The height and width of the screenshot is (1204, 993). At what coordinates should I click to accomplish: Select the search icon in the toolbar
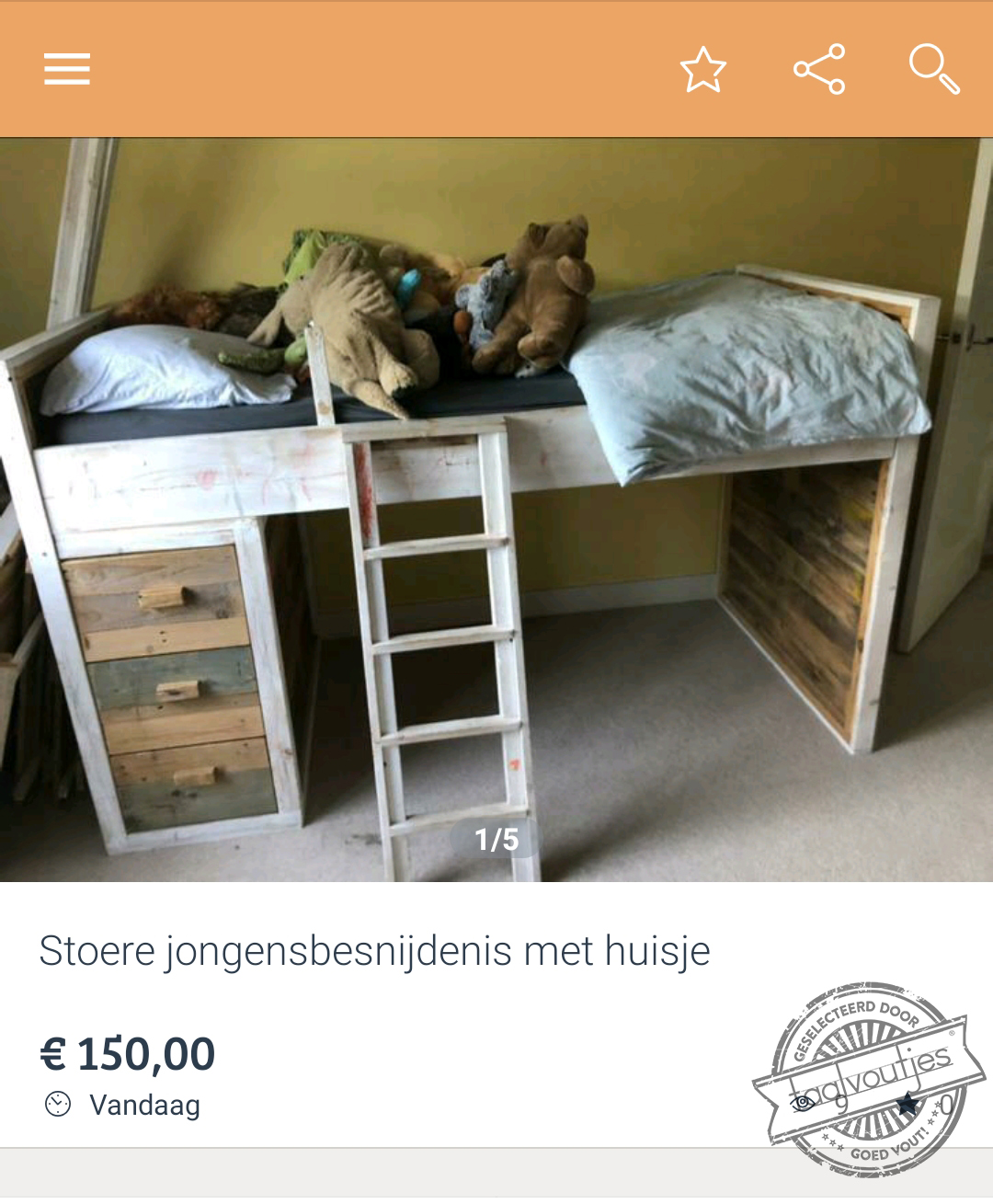pyautogui.click(x=934, y=70)
